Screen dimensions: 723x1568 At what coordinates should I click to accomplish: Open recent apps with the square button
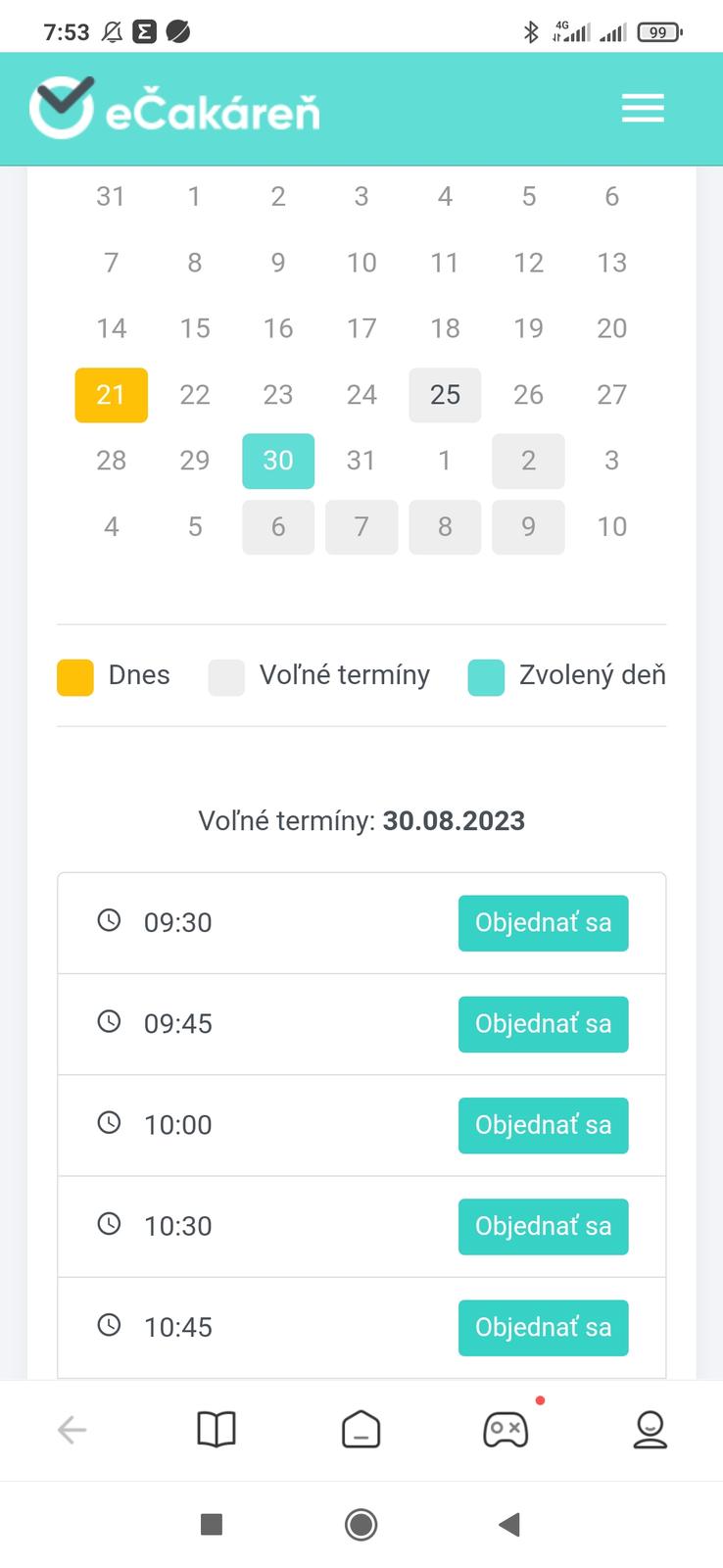211,1524
